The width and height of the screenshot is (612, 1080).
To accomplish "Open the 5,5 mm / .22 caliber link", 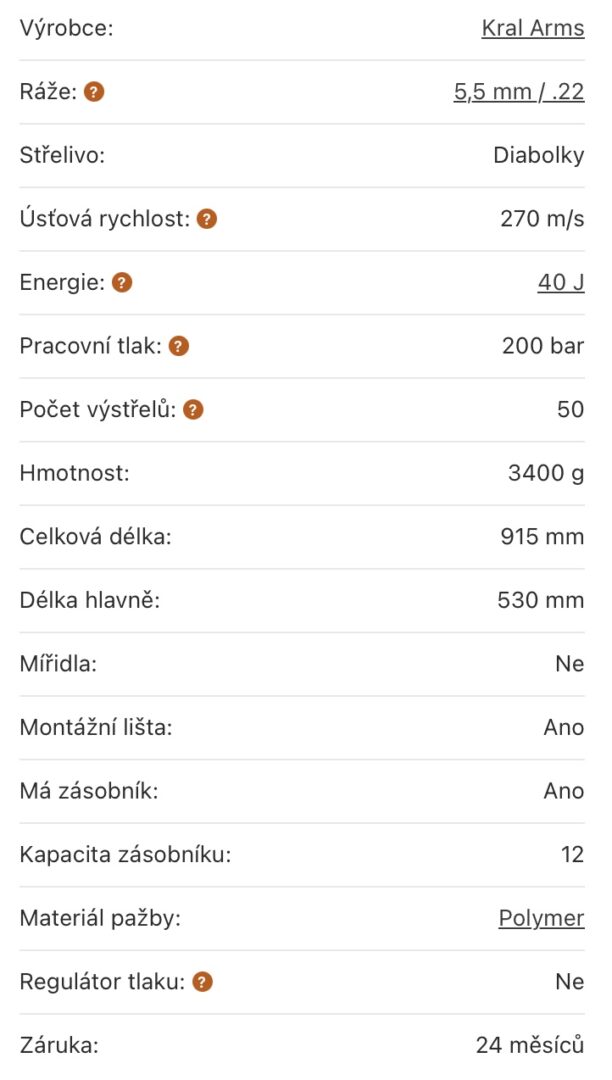I will pos(519,92).
